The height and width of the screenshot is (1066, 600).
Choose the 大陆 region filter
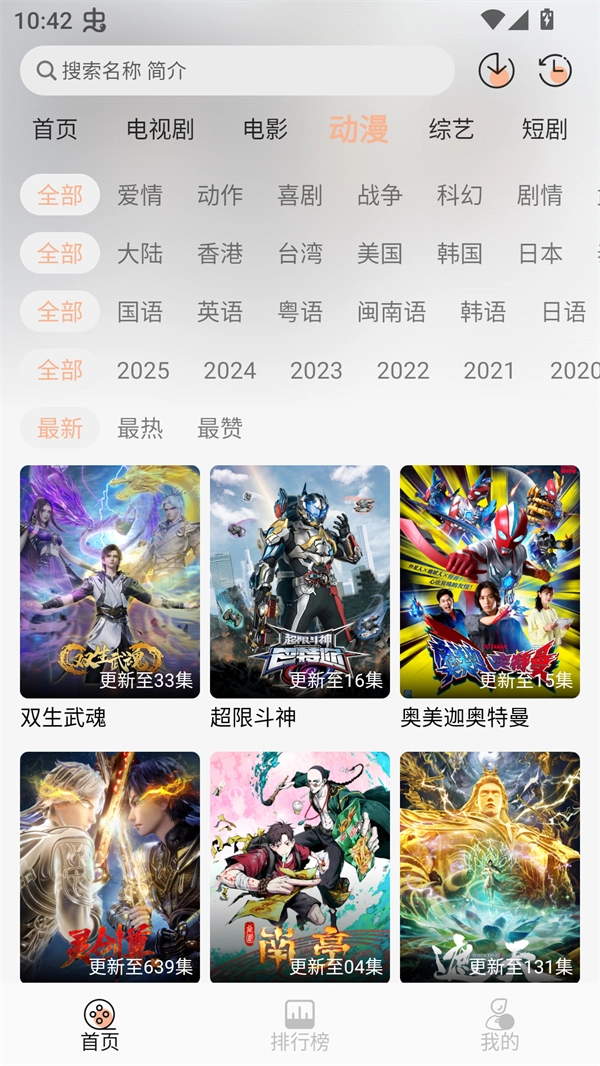point(140,253)
